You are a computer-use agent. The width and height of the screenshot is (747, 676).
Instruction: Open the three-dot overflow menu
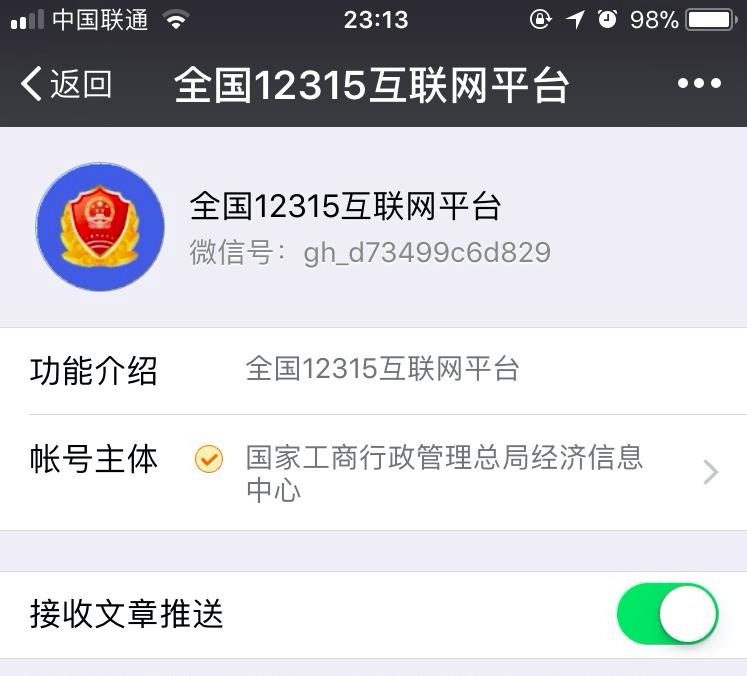click(x=699, y=84)
